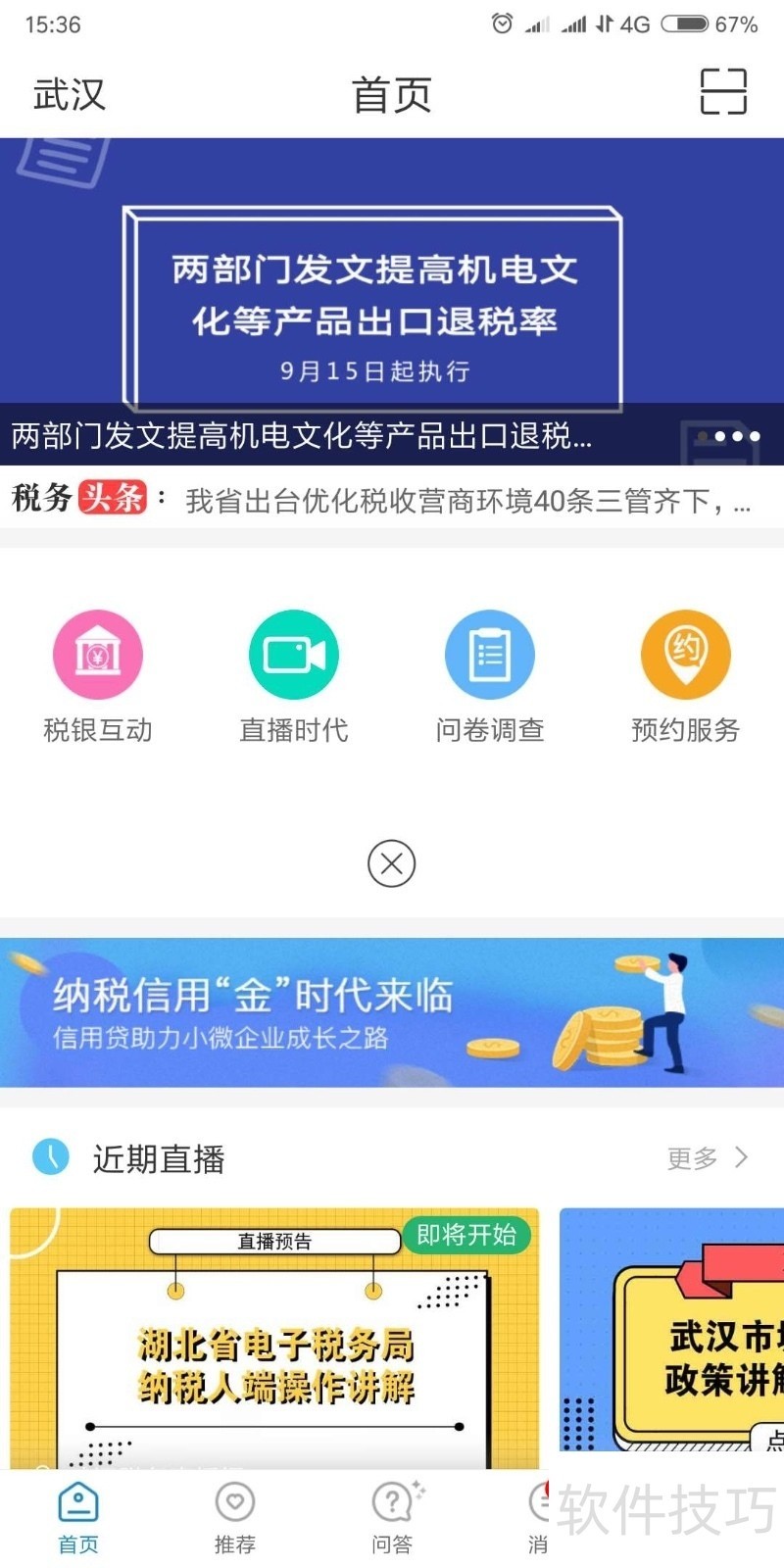The image size is (784, 1568).
Task: Open the 问卷调查 survey icon
Action: (x=489, y=654)
